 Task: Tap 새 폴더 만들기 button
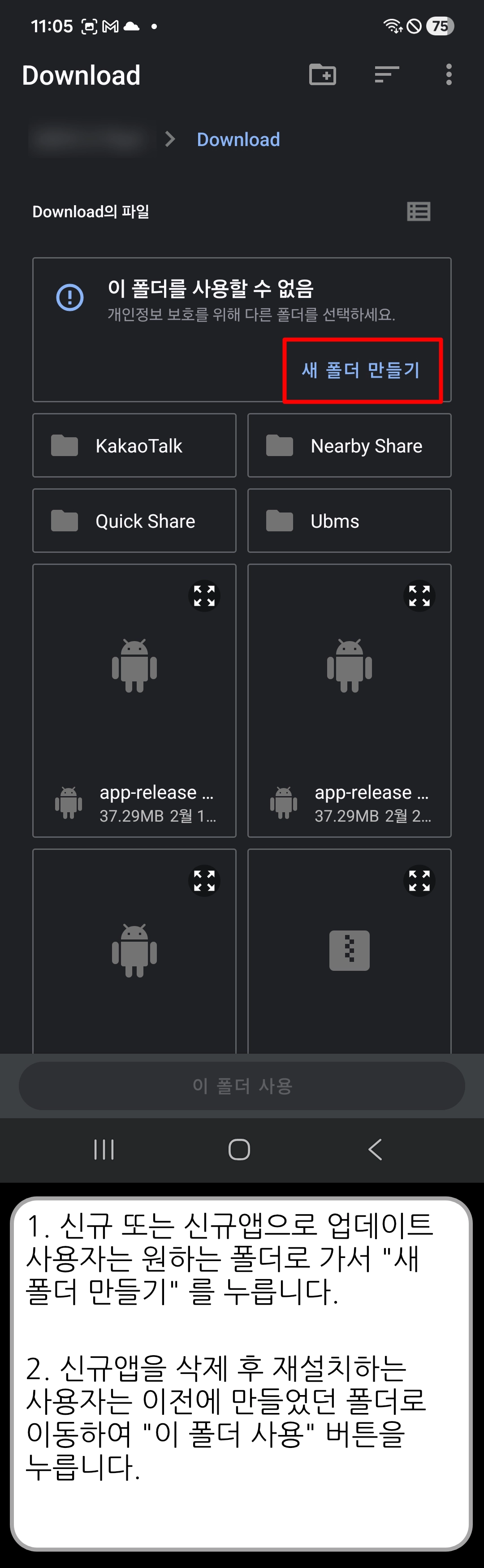point(361,370)
